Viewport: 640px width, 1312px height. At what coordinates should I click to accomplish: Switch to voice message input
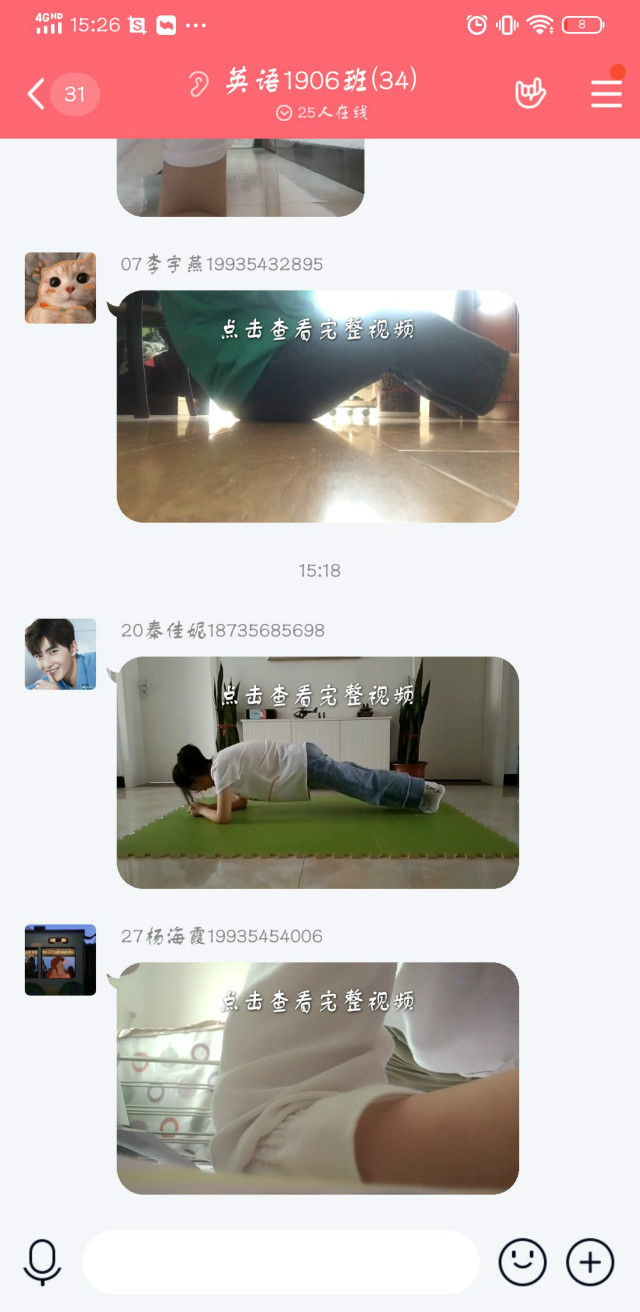point(42,1262)
